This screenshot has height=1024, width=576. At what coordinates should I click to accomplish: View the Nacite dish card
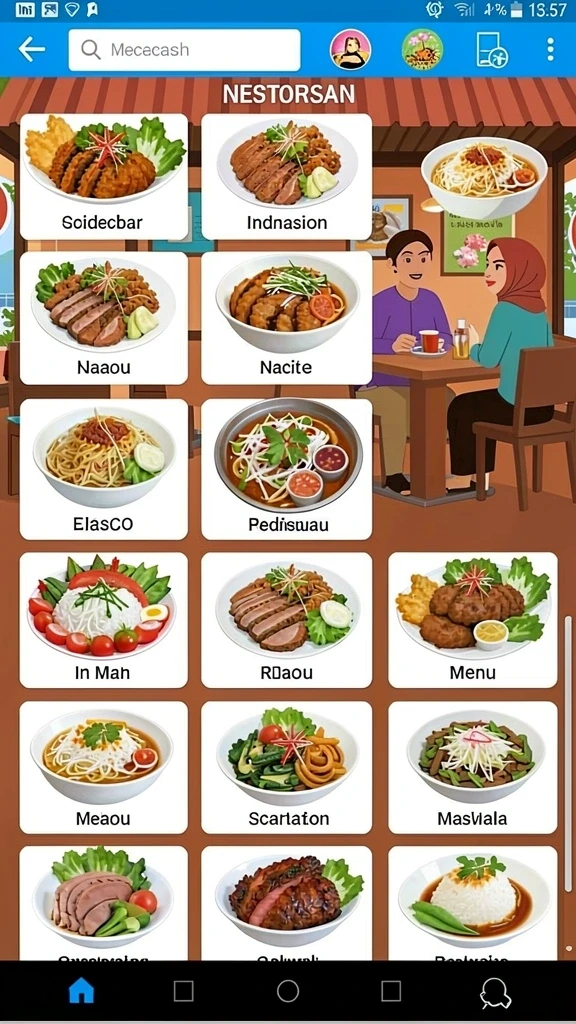point(287,318)
